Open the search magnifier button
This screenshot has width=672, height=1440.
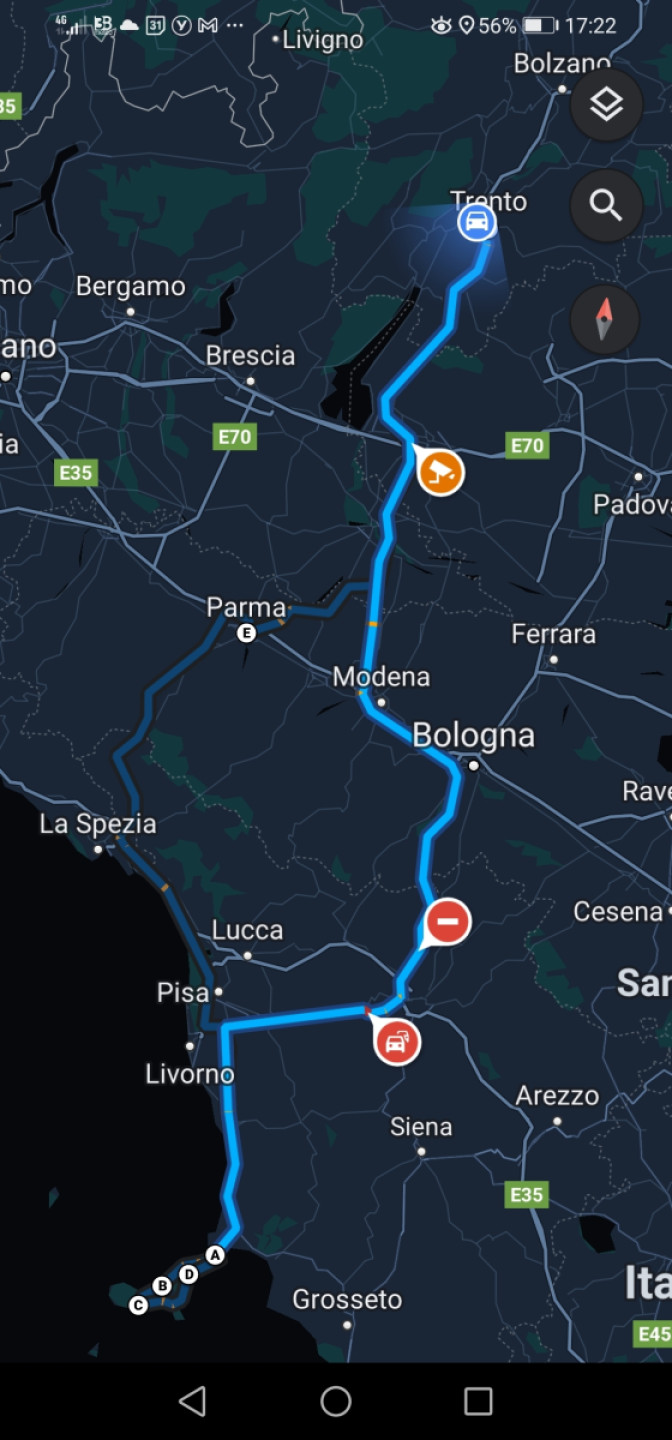[606, 206]
